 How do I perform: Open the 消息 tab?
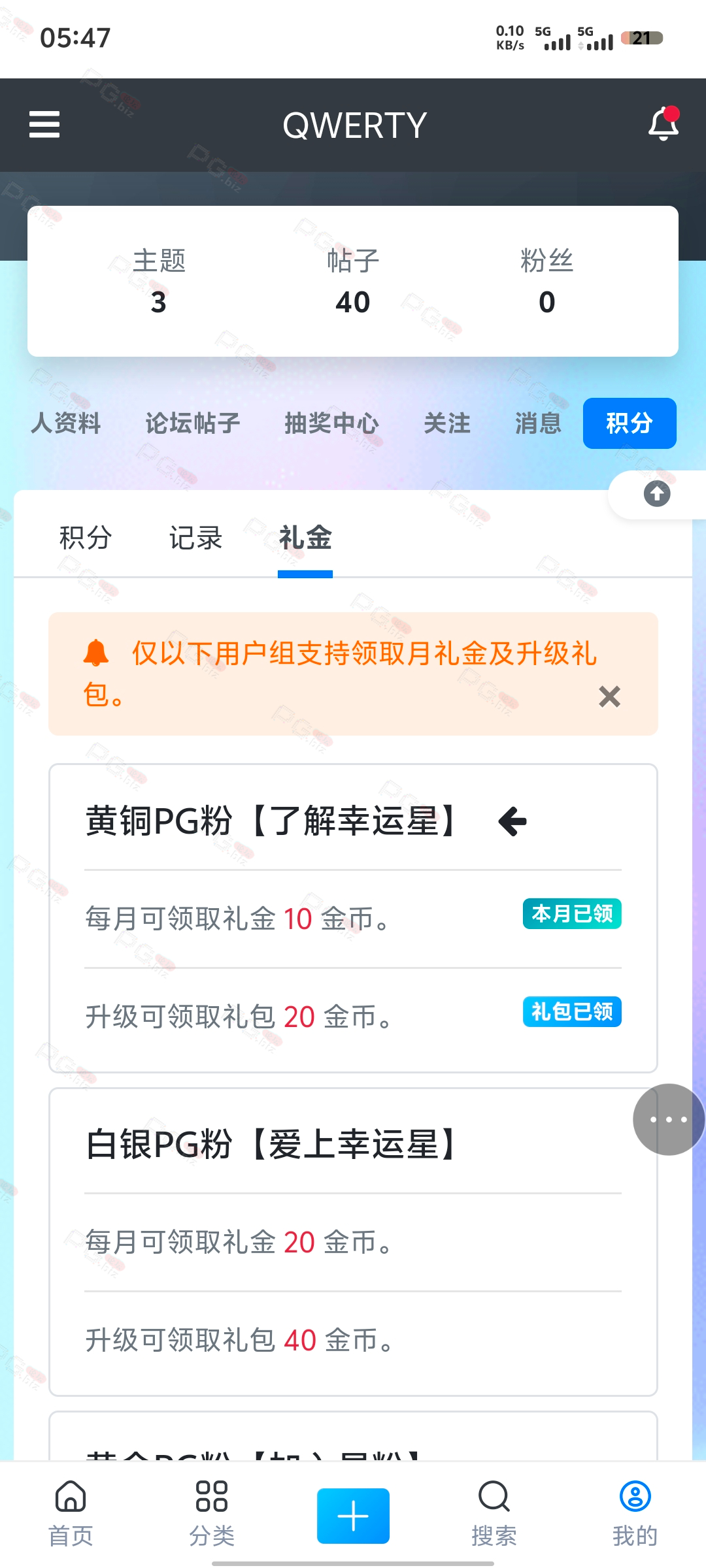[x=538, y=423]
